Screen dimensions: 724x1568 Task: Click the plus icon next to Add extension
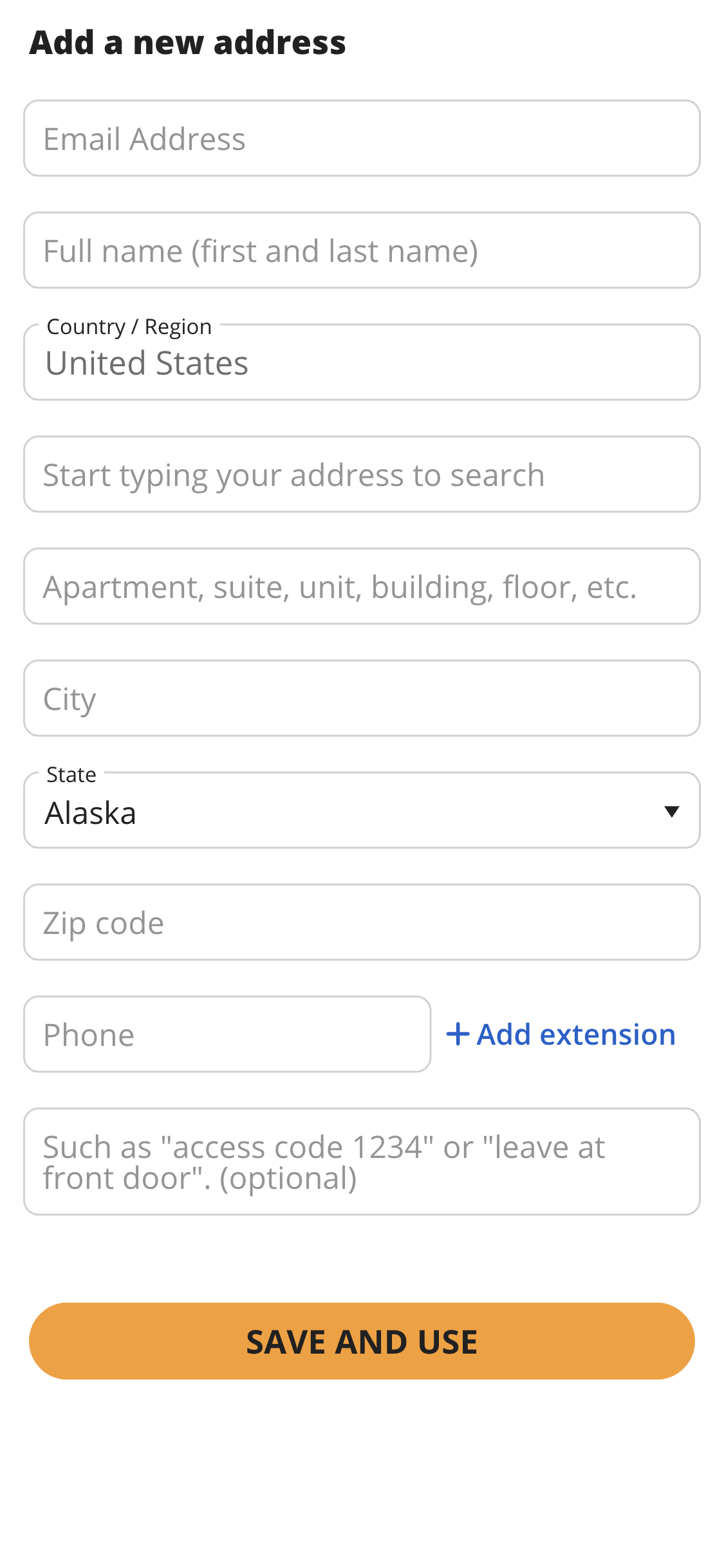click(458, 1034)
